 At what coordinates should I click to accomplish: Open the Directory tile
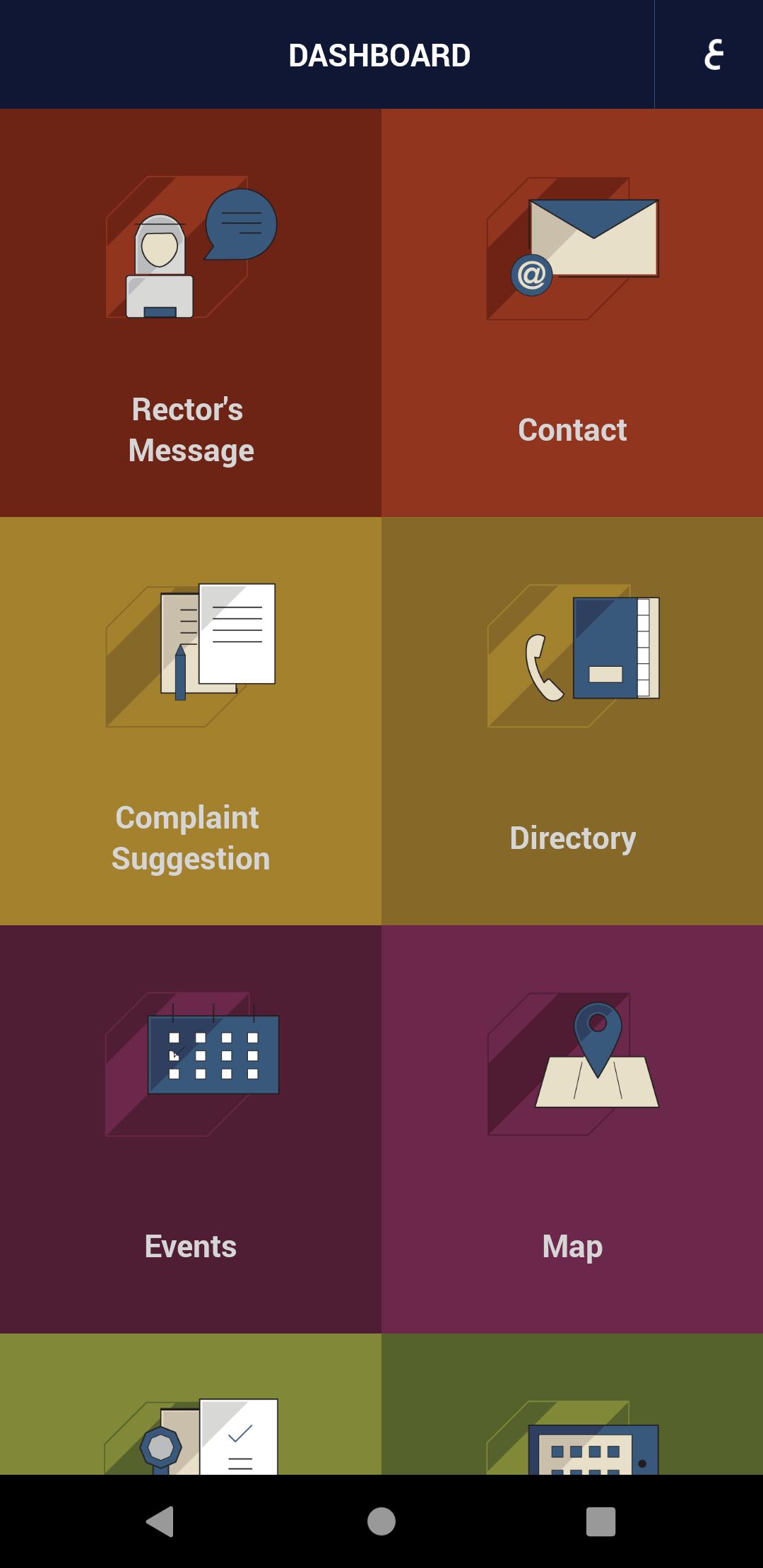[x=572, y=720]
